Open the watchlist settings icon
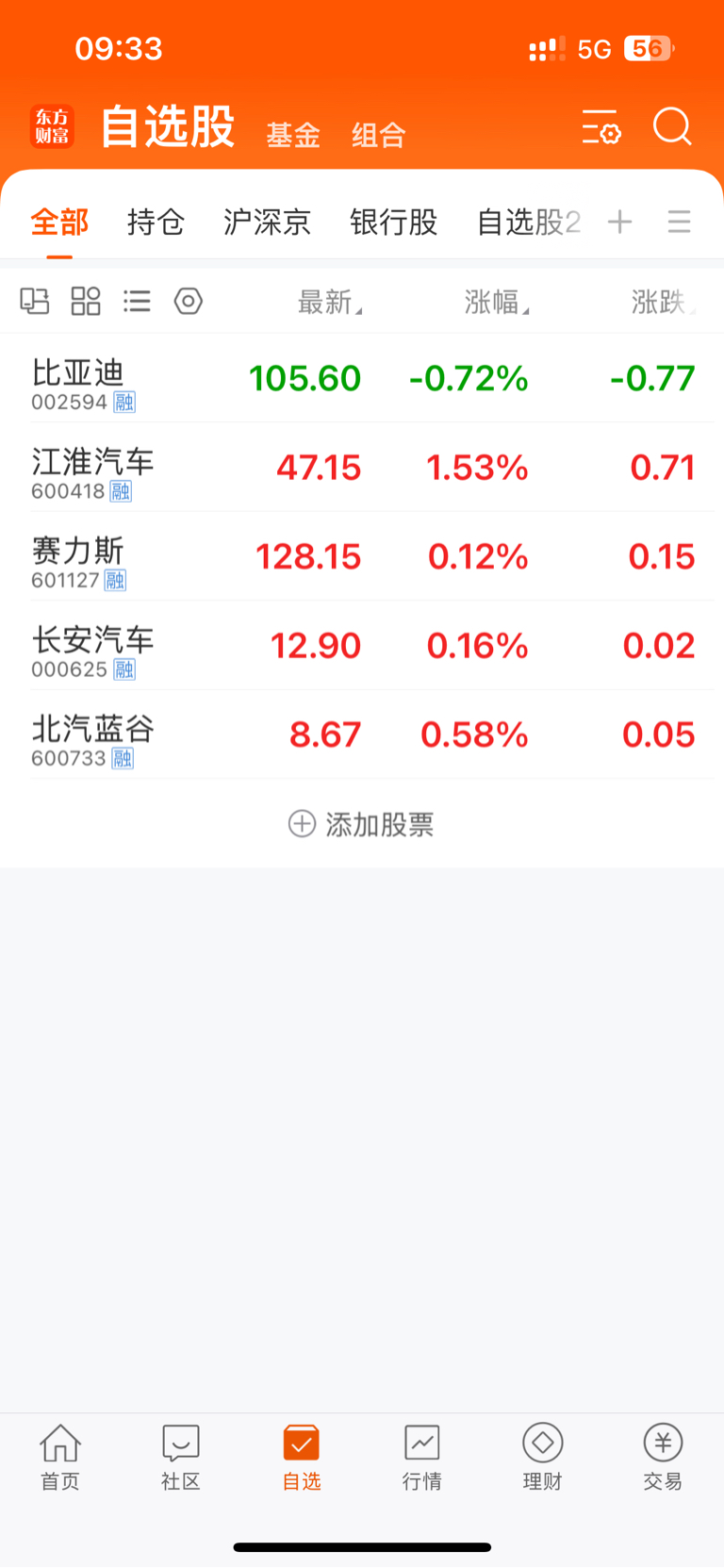724x1568 pixels. point(601,126)
